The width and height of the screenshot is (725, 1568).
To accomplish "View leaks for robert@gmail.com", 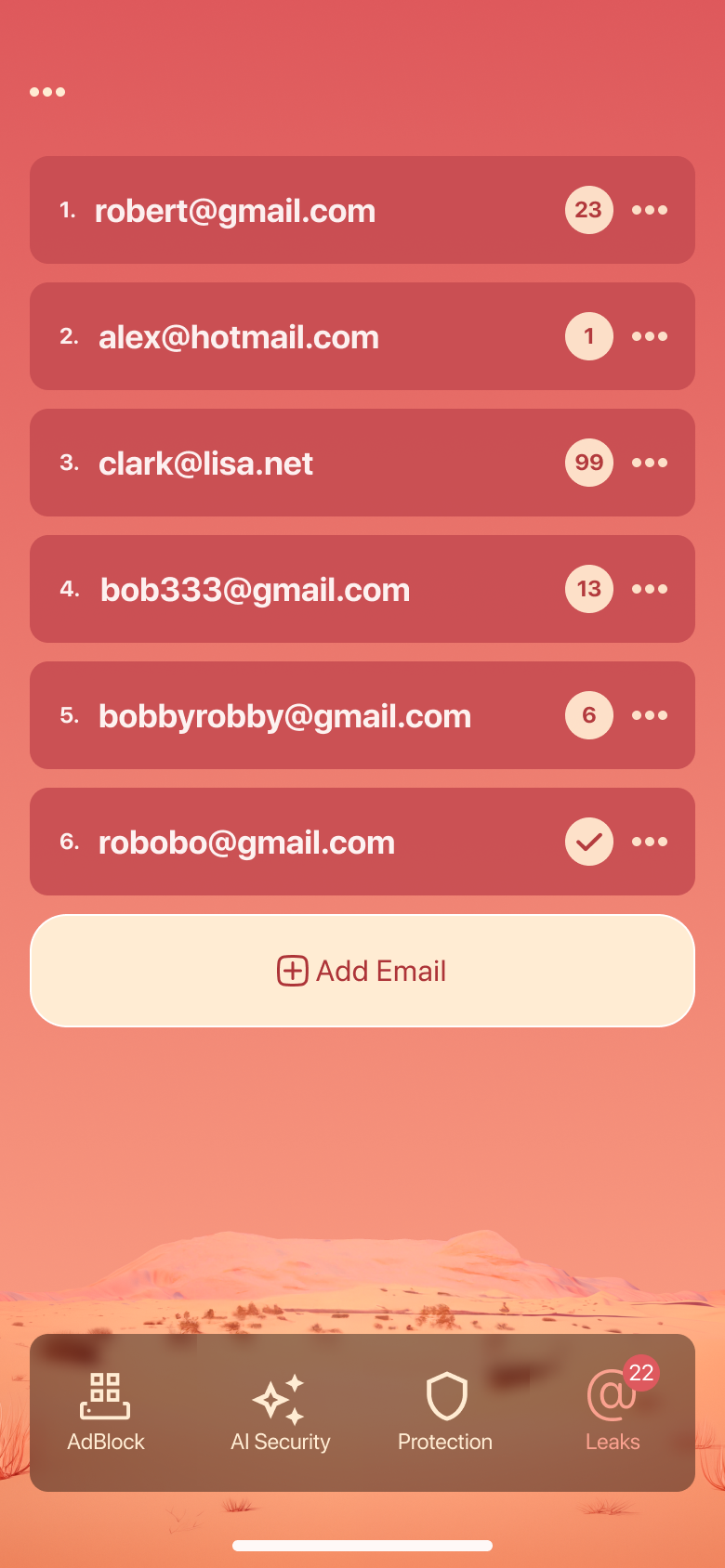I will [x=588, y=210].
